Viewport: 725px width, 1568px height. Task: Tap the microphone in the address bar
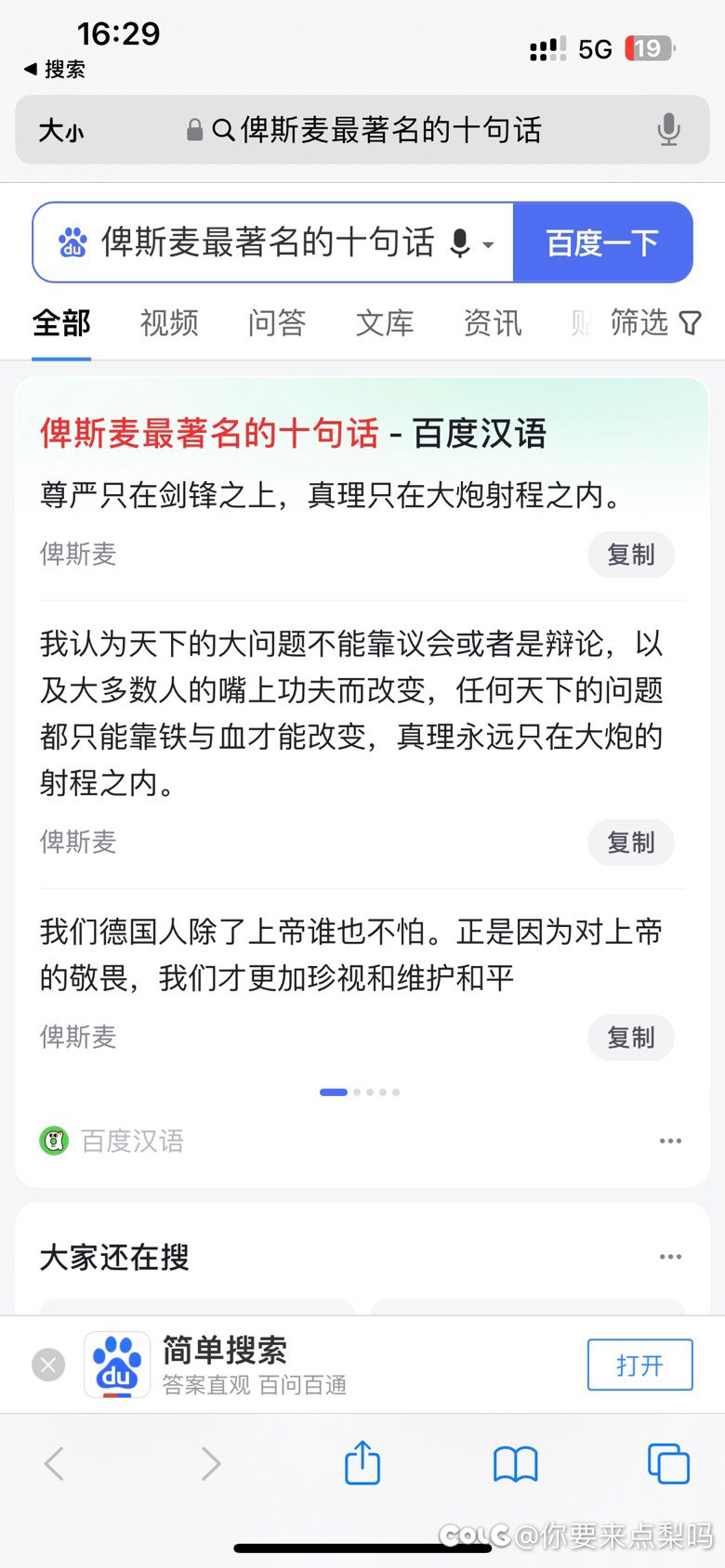coord(668,130)
